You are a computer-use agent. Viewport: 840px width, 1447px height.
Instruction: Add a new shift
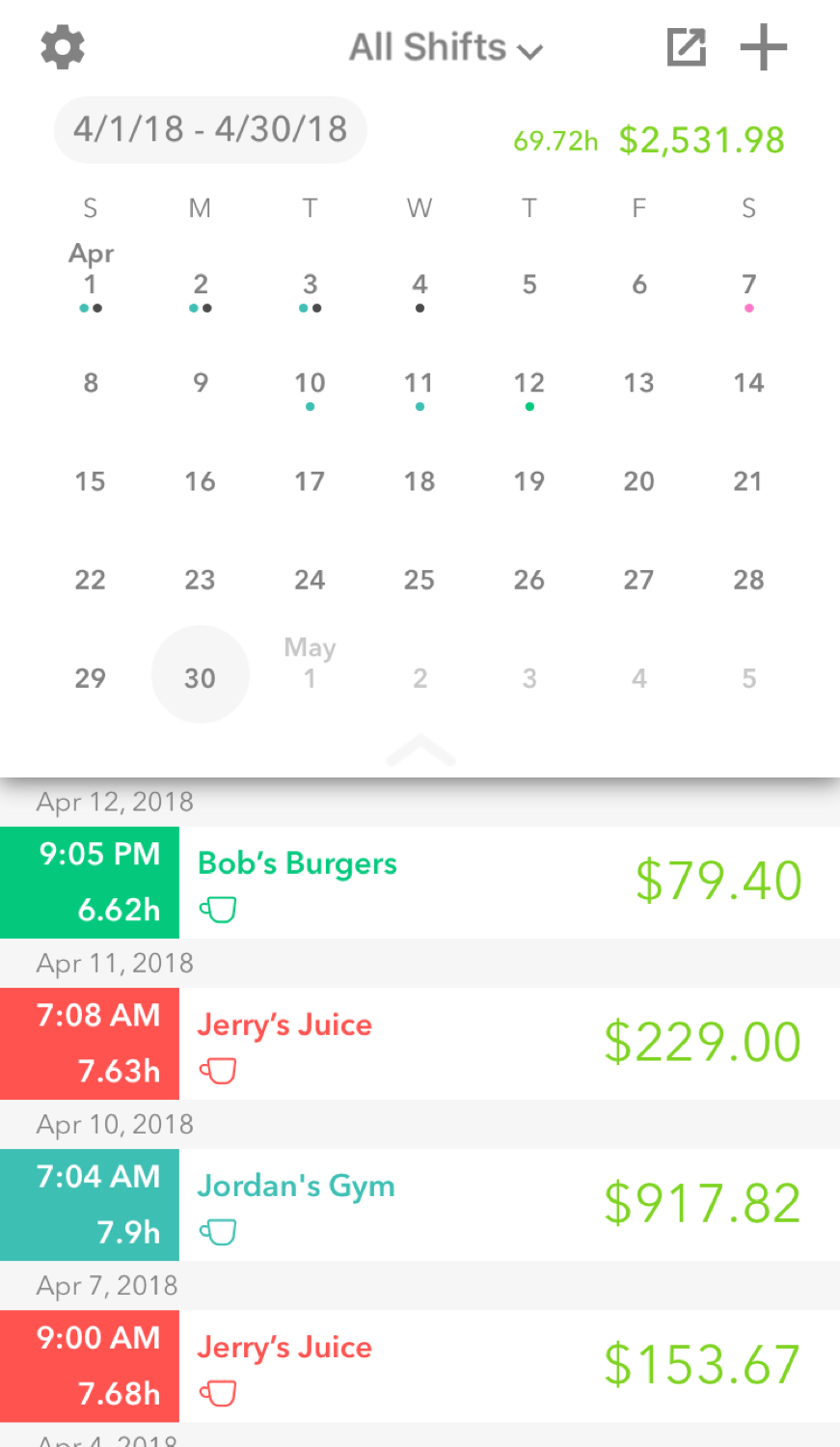click(x=763, y=47)
